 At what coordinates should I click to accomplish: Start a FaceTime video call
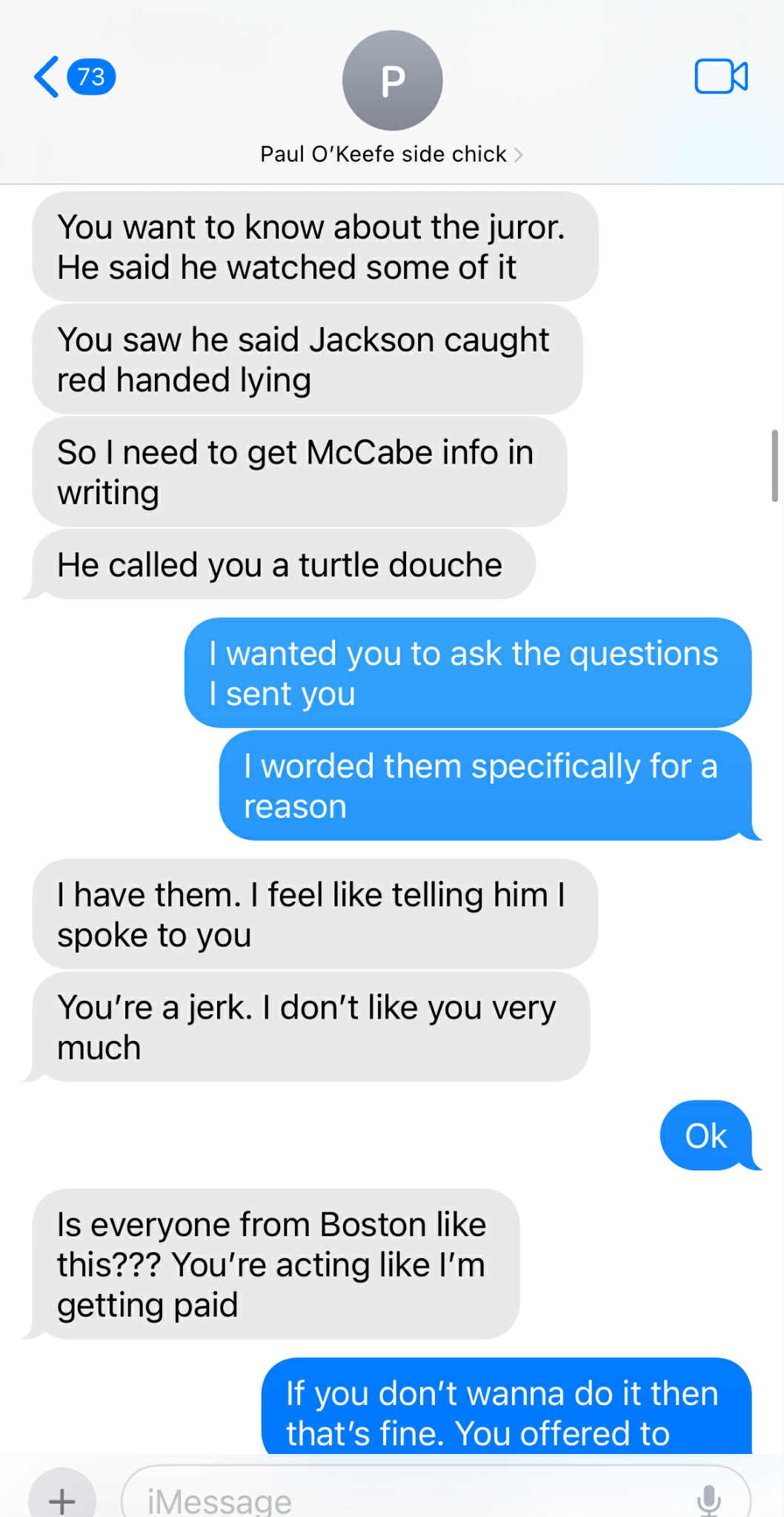coord(720,76)
